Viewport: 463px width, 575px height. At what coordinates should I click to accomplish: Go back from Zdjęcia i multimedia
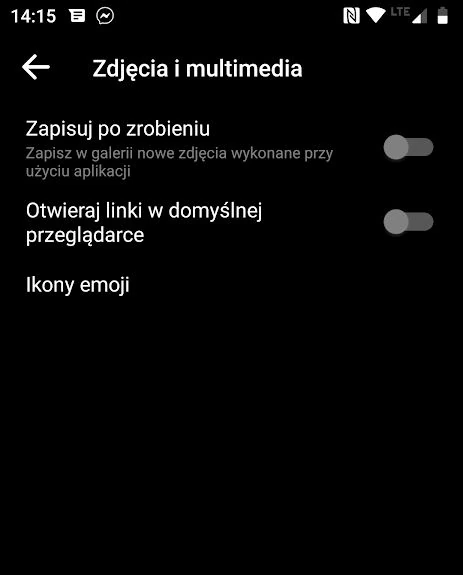36,67
